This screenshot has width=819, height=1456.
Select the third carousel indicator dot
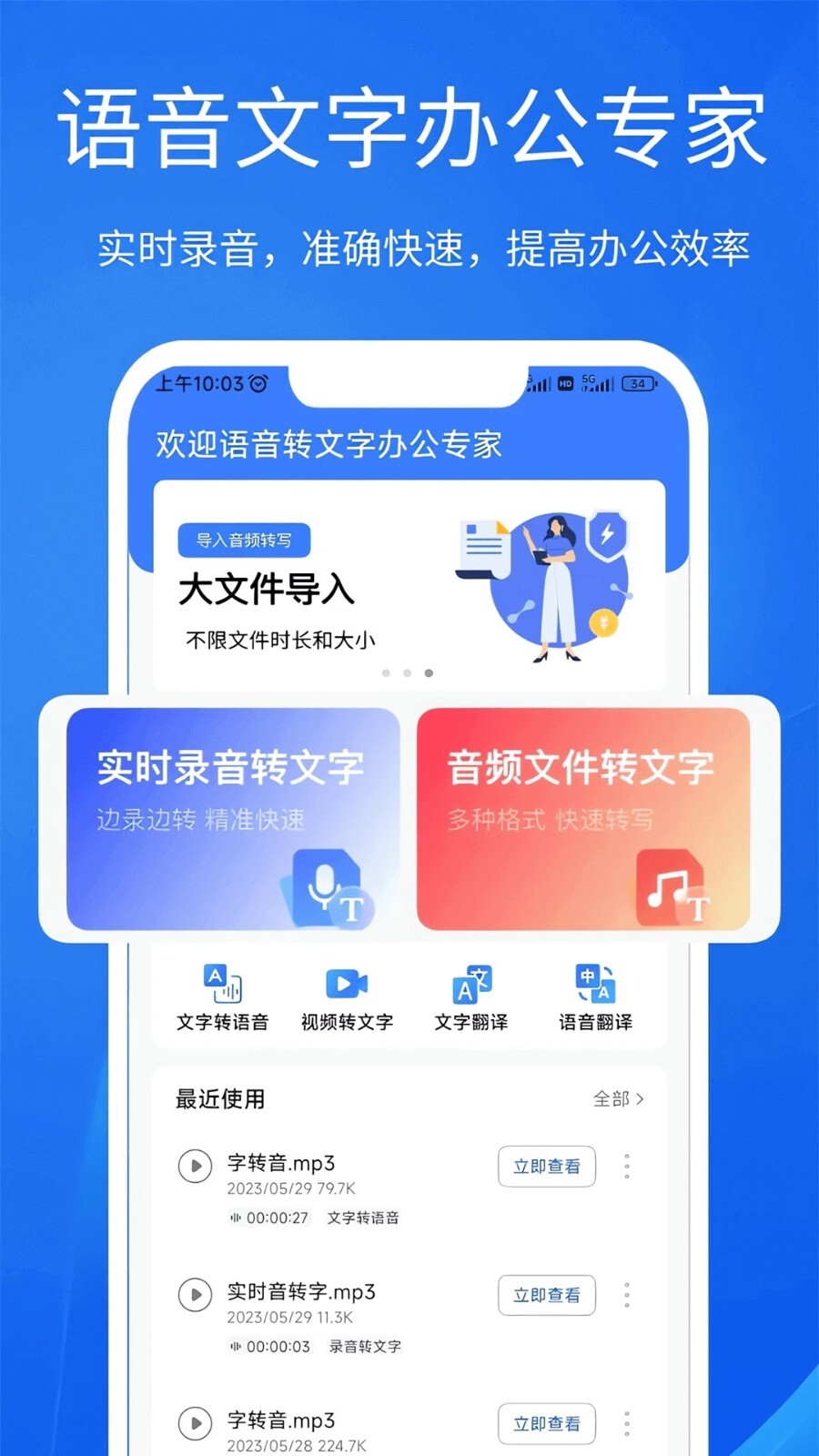(428, 673)
